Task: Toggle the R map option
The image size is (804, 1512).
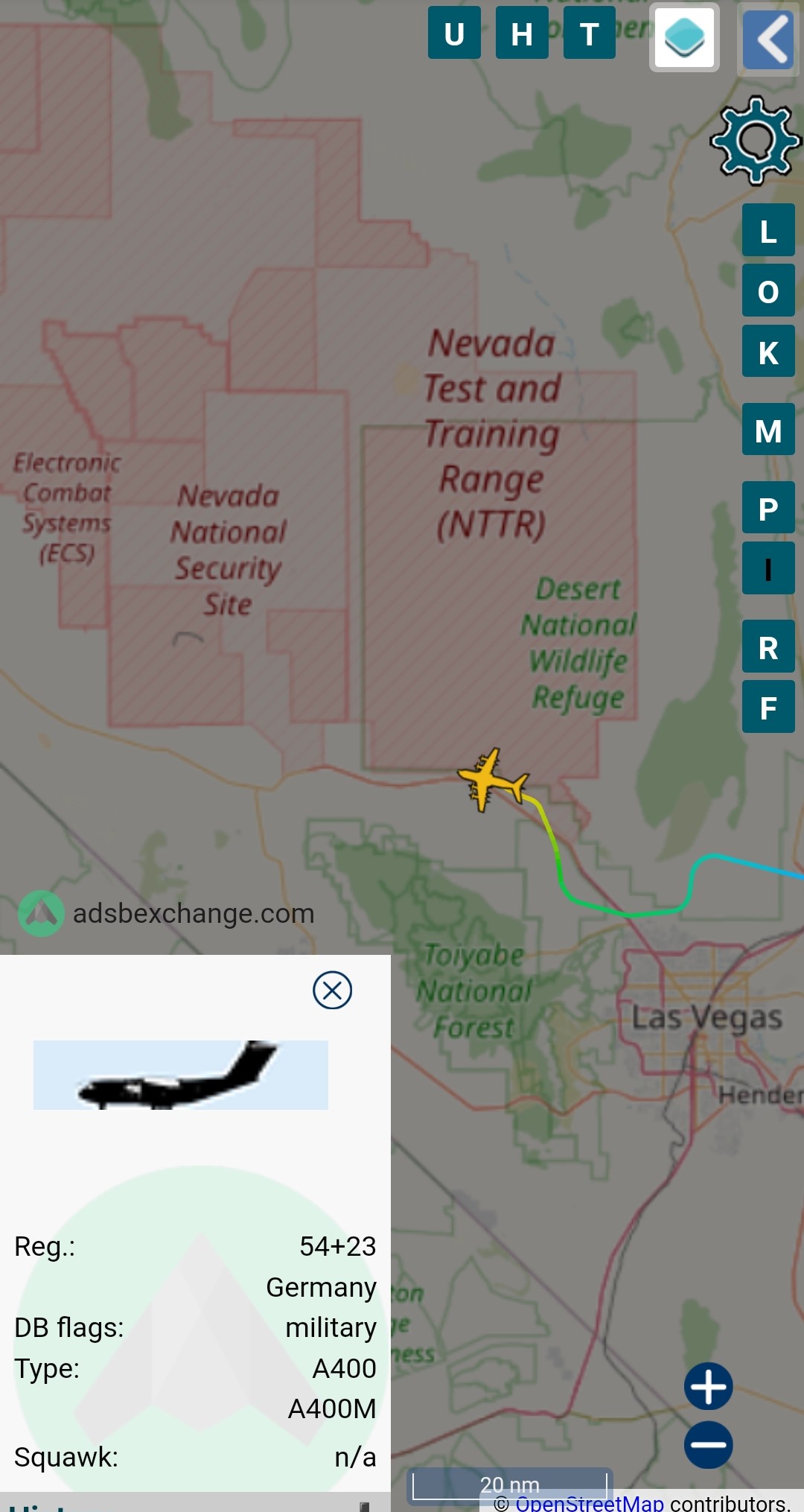Action: 768,647
